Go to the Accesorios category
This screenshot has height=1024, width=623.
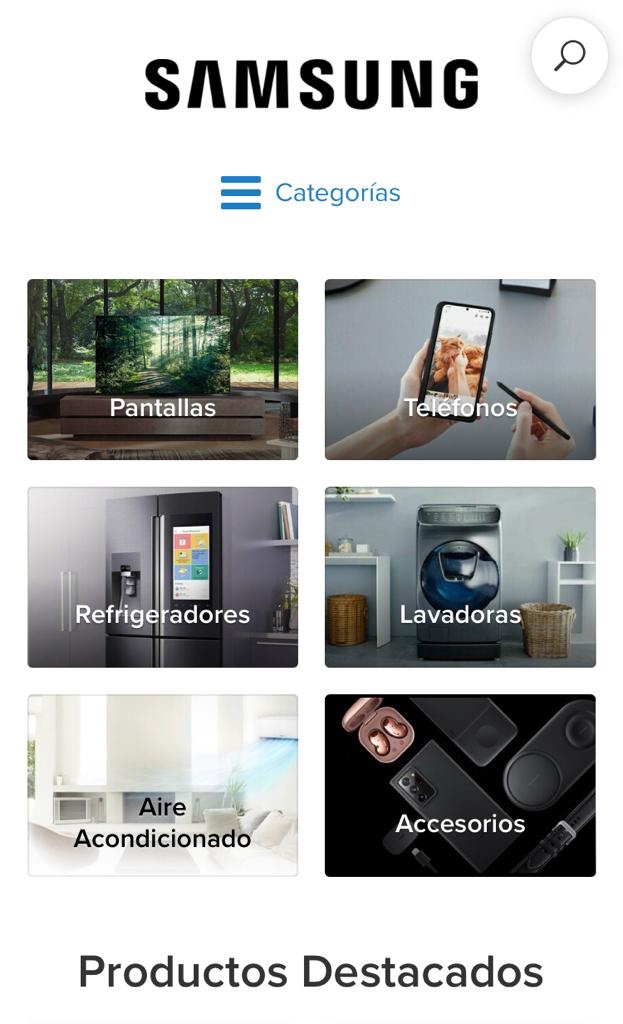pyautogui.click(x=460, y=785)
